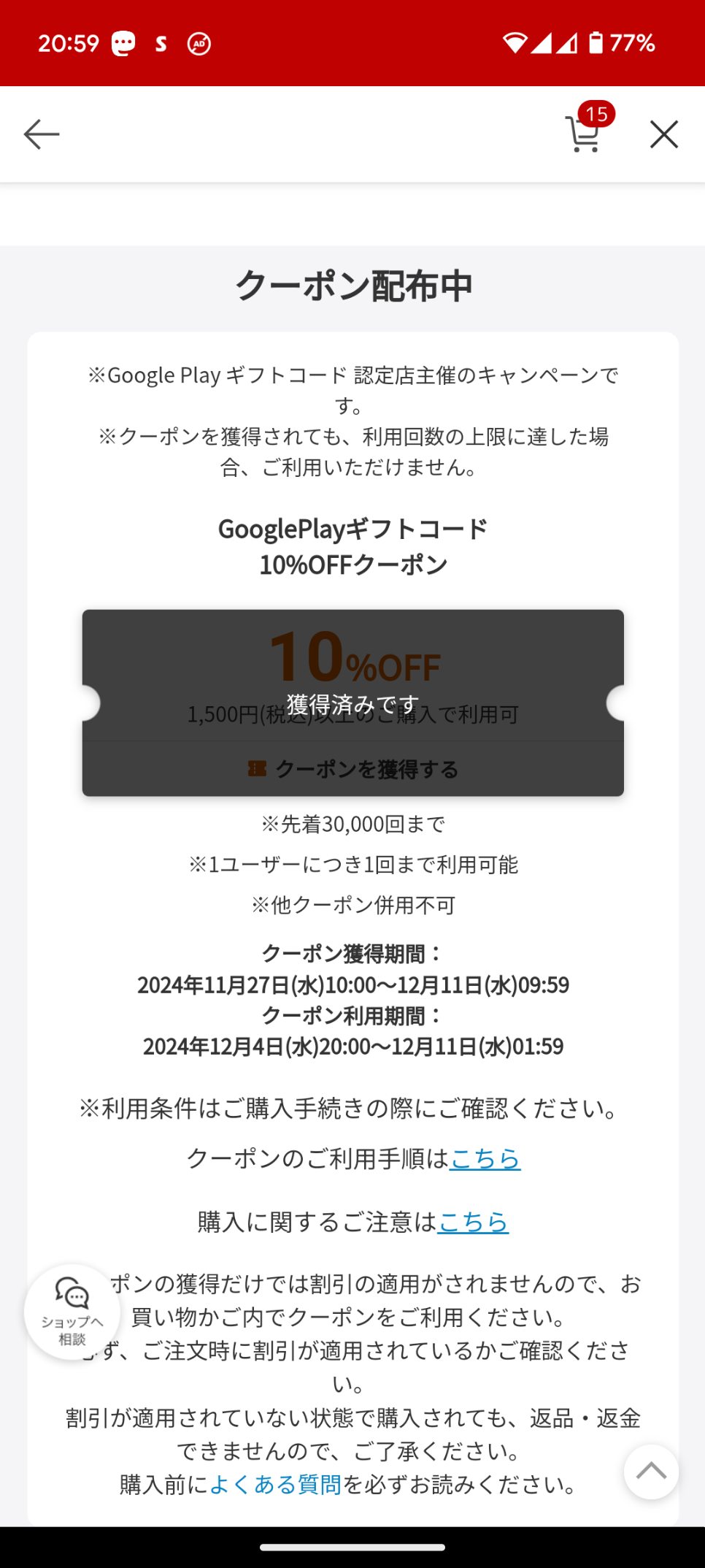This screenshot has height=1568, width=705.
Task: Open the shopping cart with 15 items
Action: click(584, 133)
